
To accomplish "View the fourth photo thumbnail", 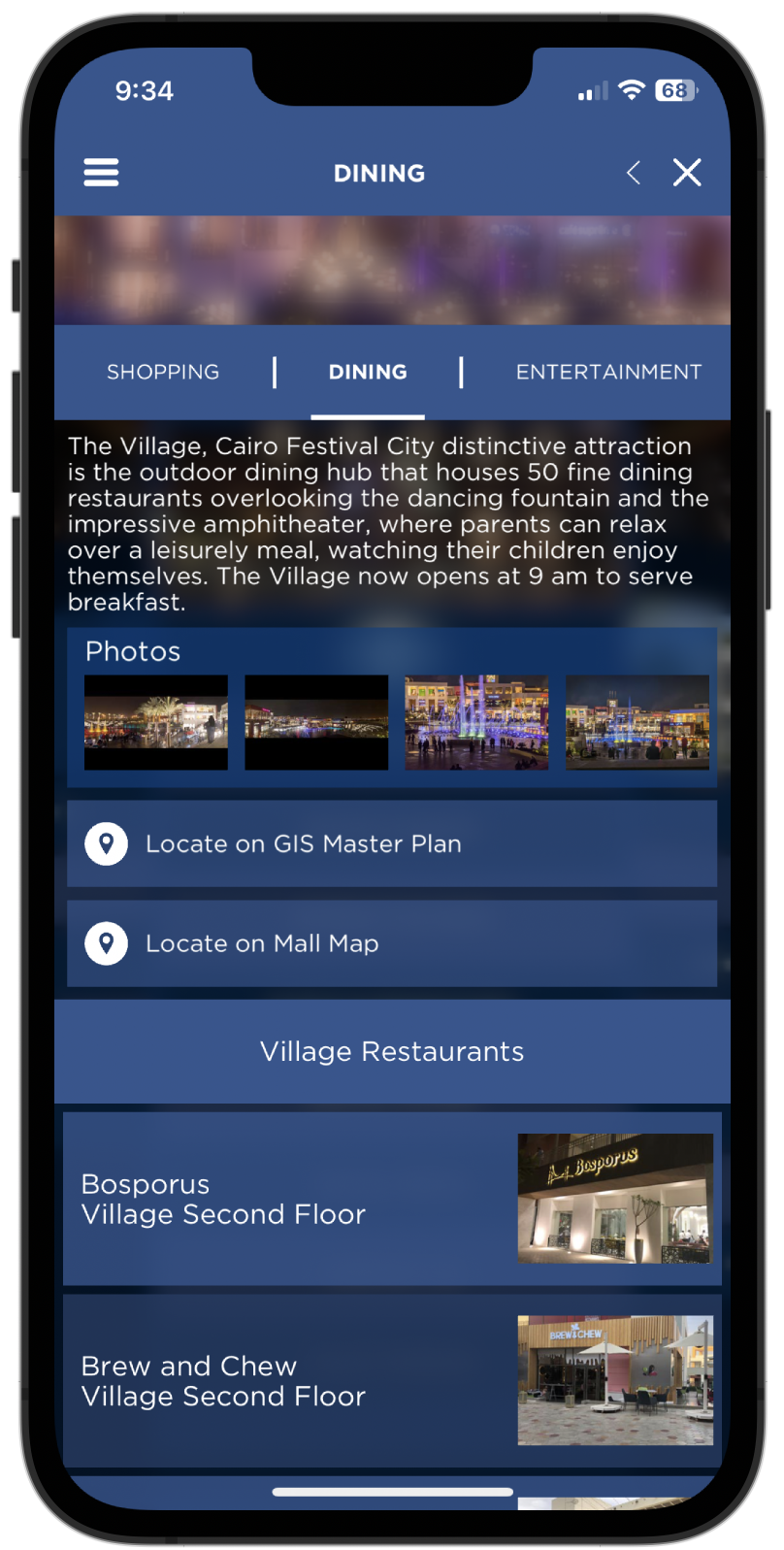I will pos(637,723).
